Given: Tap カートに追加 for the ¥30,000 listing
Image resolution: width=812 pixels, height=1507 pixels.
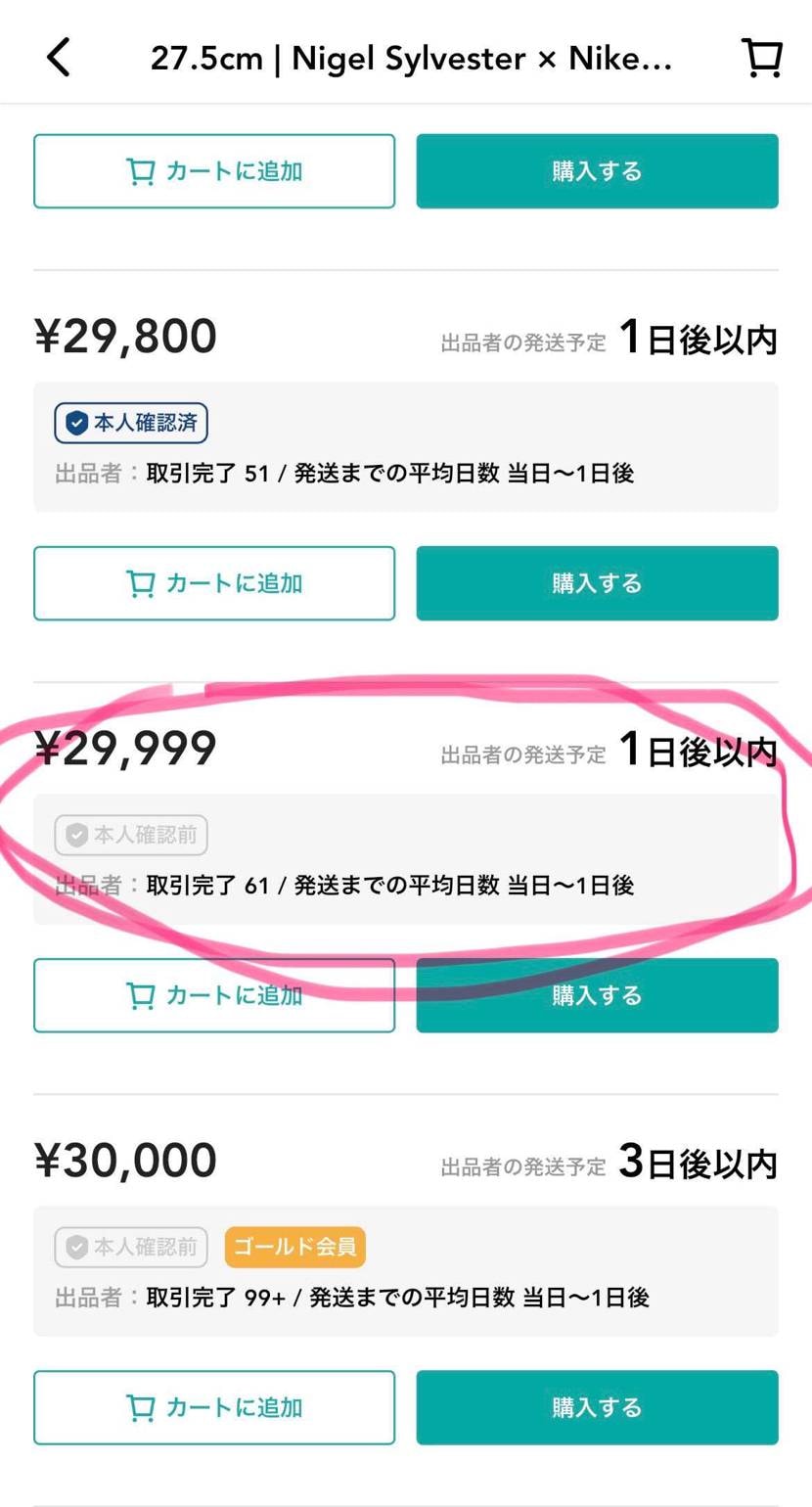Looking at the screenshot, I should coord(215,1407).
